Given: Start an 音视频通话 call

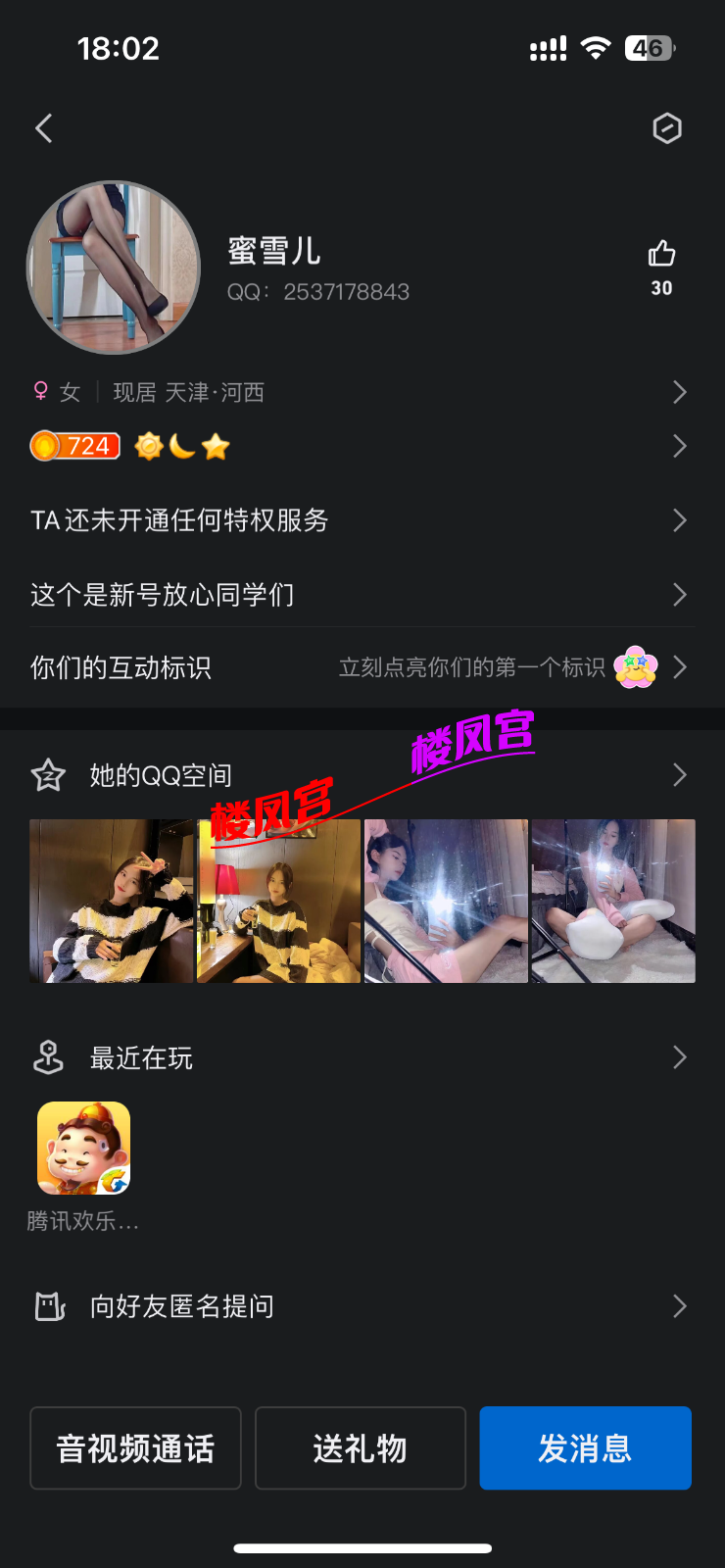Looking at the screenshot, I should tap(135, 1448).
